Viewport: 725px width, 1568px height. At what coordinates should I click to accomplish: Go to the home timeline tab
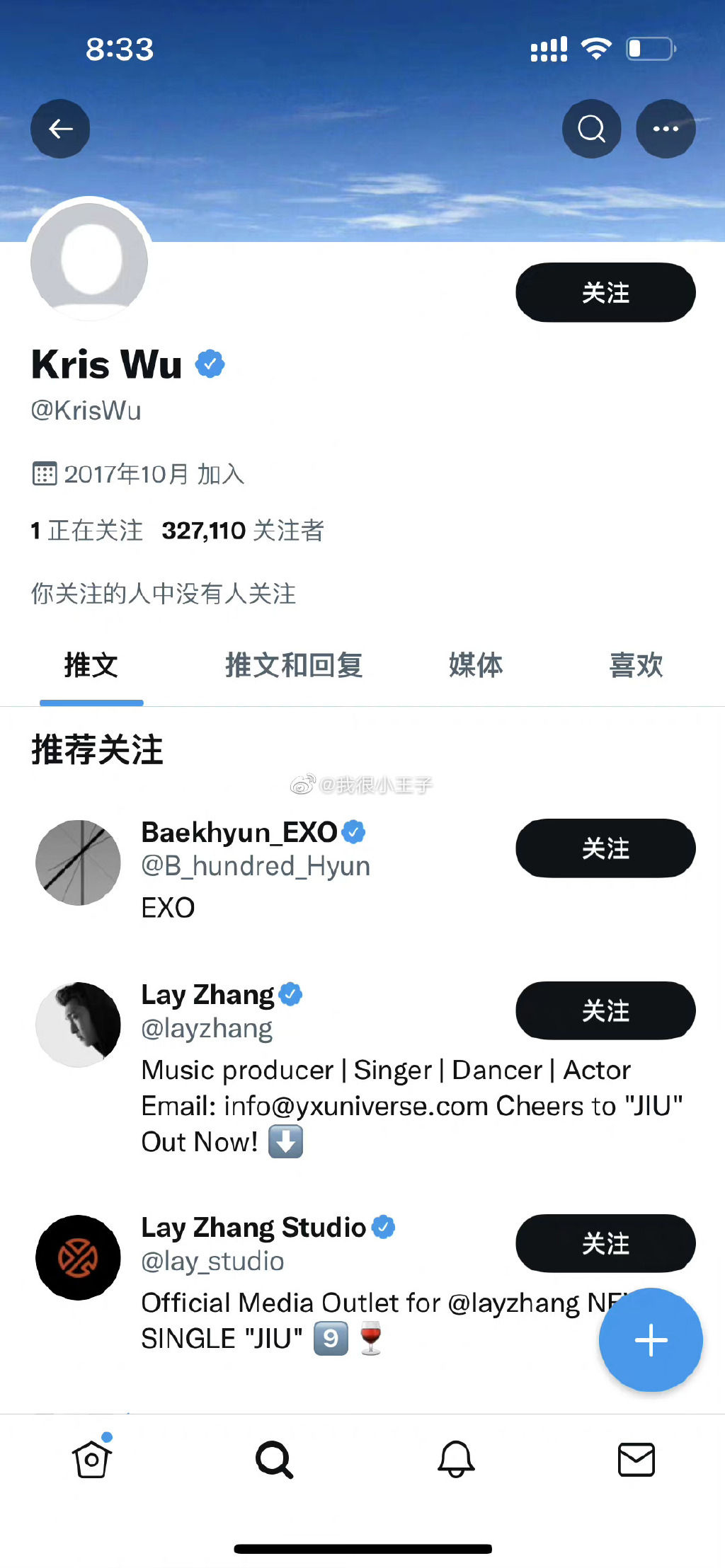(92, 1459)
